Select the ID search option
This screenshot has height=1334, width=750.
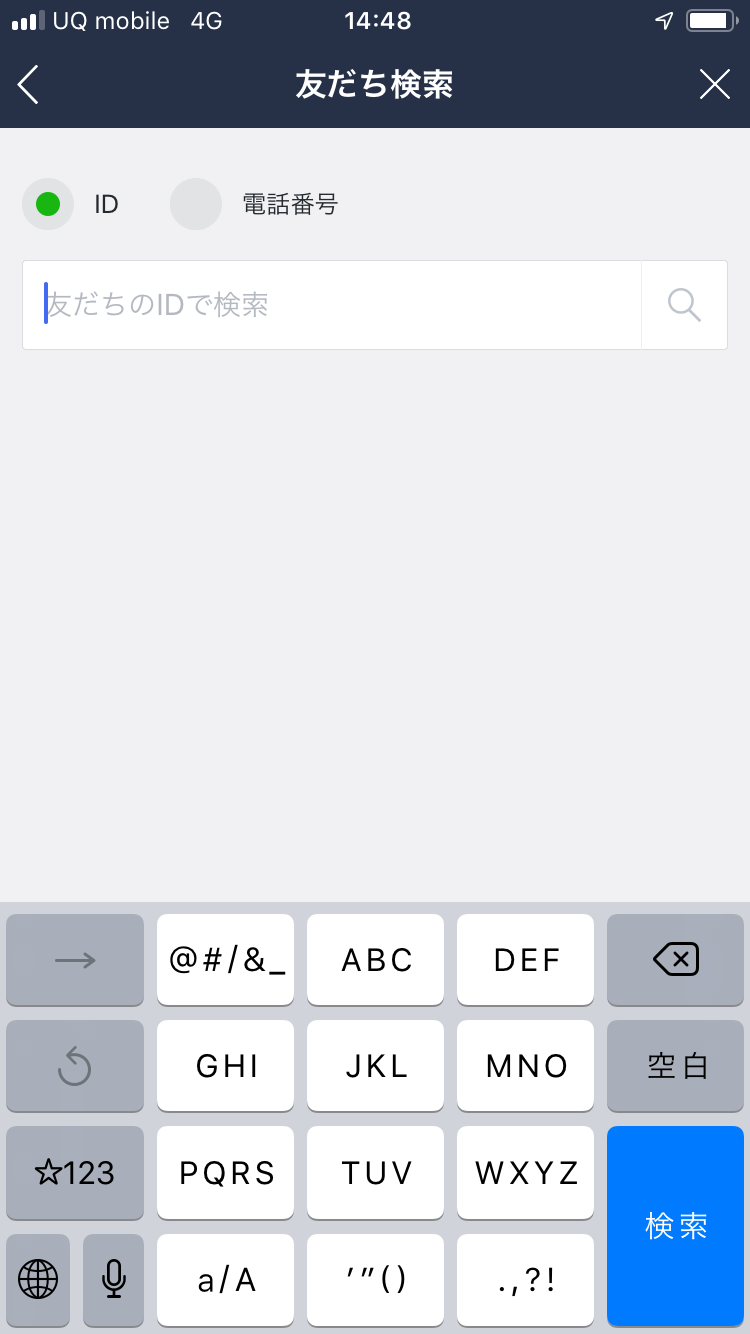[48, 204]
